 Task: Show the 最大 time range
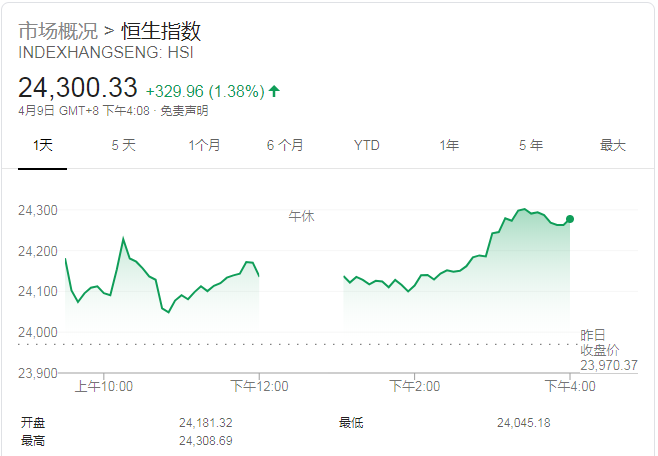pyautogui.click(x=612, y=145)
